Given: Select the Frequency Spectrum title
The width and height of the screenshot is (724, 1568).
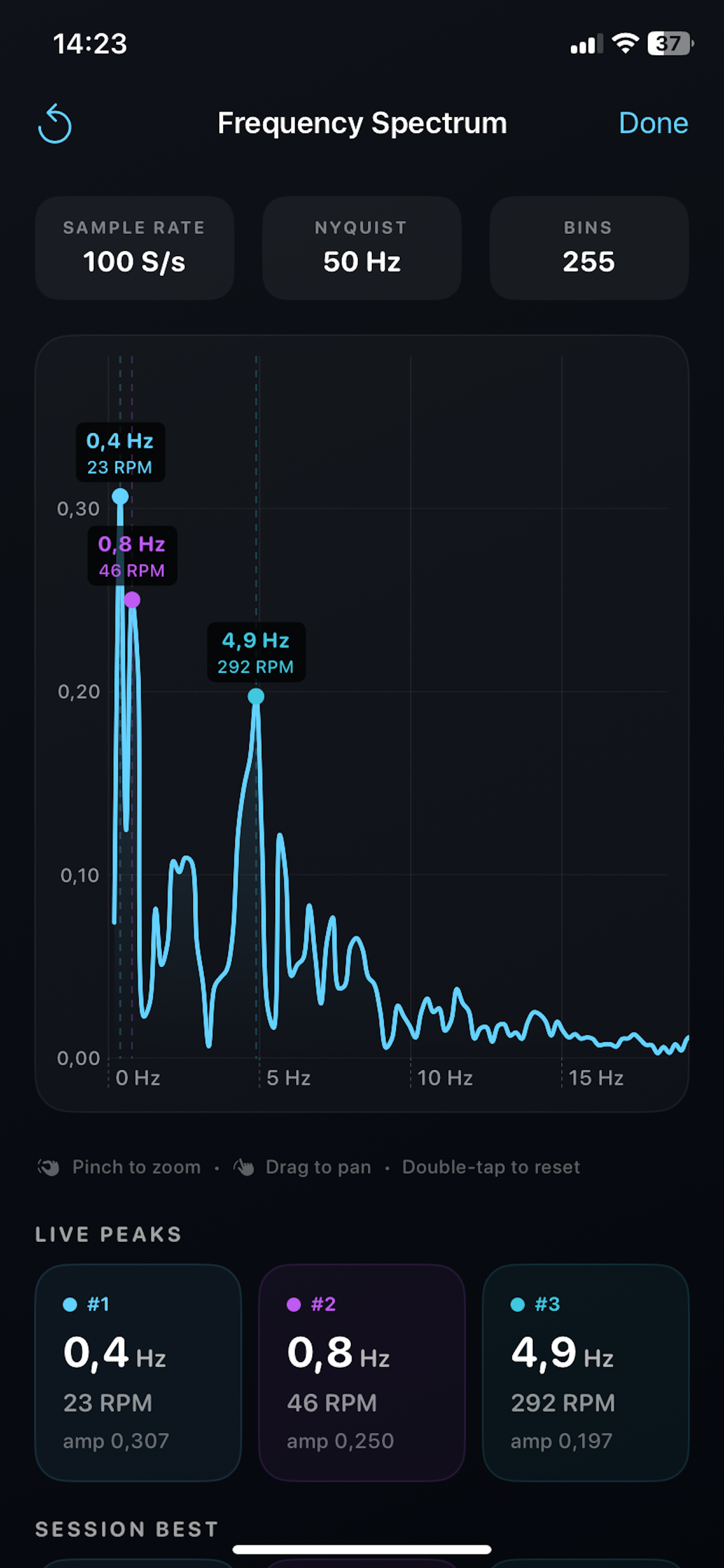Looking at the screenshot, I should [x=362, y=124].
